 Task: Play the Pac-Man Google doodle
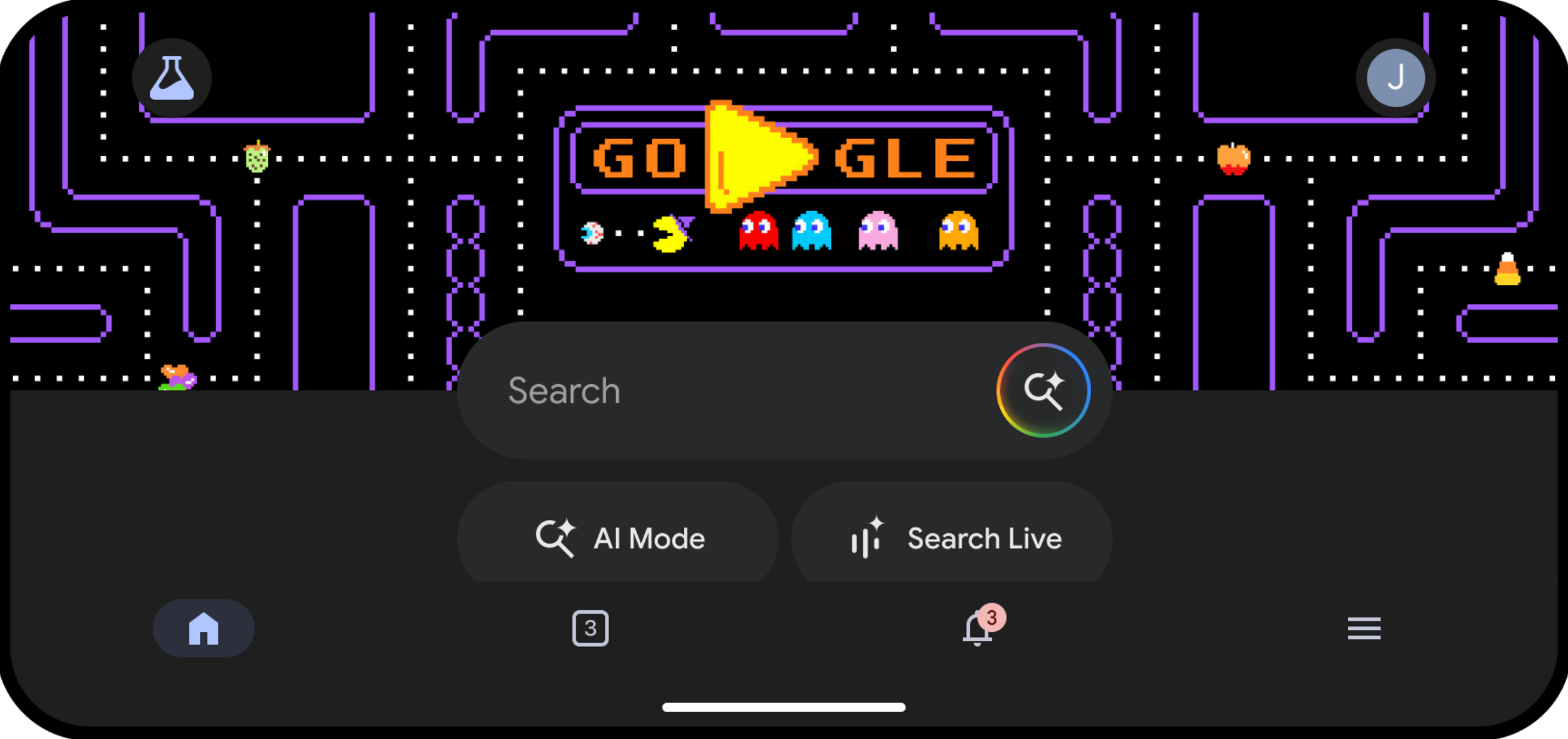click(x=758, y=157)
